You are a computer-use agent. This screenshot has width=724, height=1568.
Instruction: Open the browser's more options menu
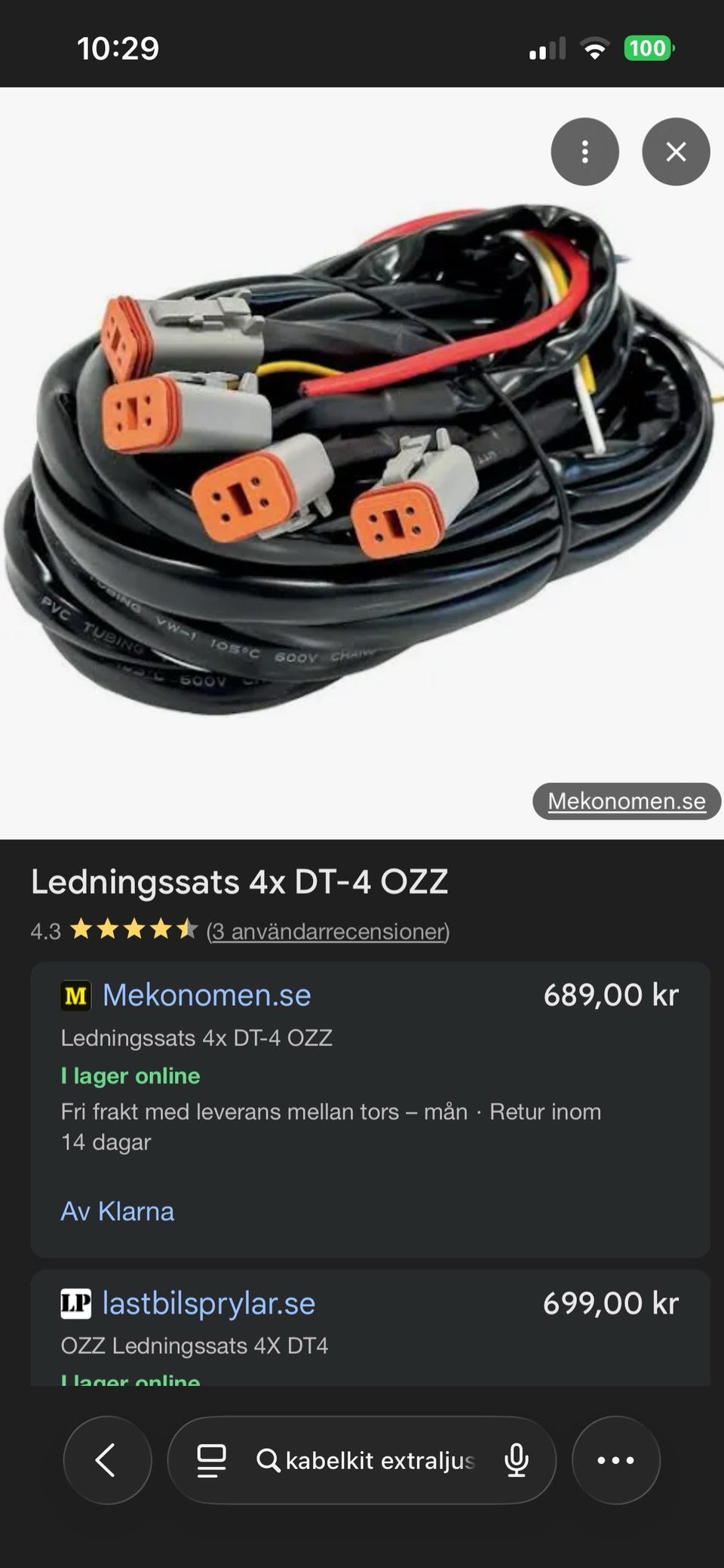click(615, 1460)
